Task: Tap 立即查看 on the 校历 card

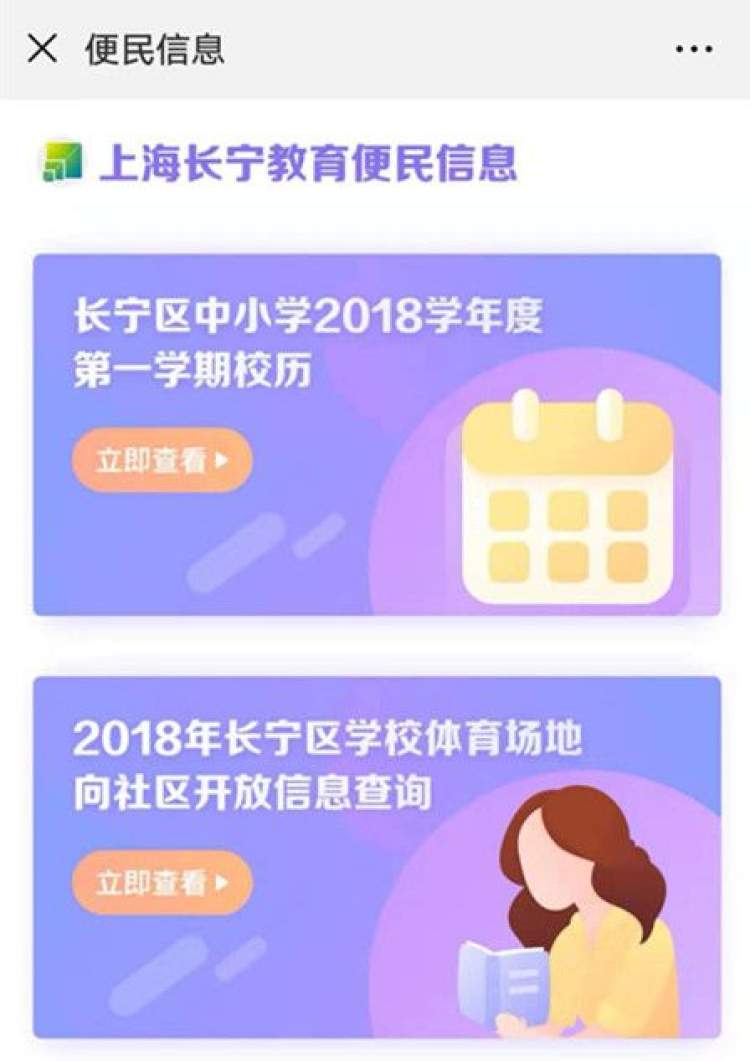Action: coord(162,461)
